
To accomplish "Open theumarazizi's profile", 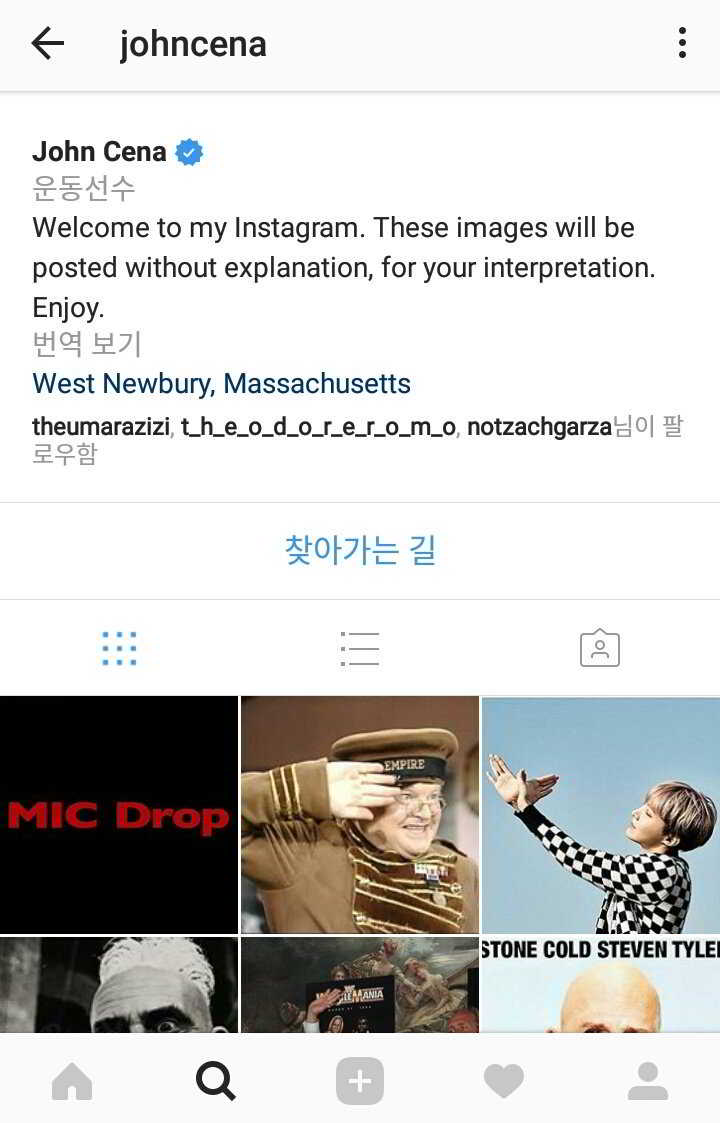I will coord(101,427).
